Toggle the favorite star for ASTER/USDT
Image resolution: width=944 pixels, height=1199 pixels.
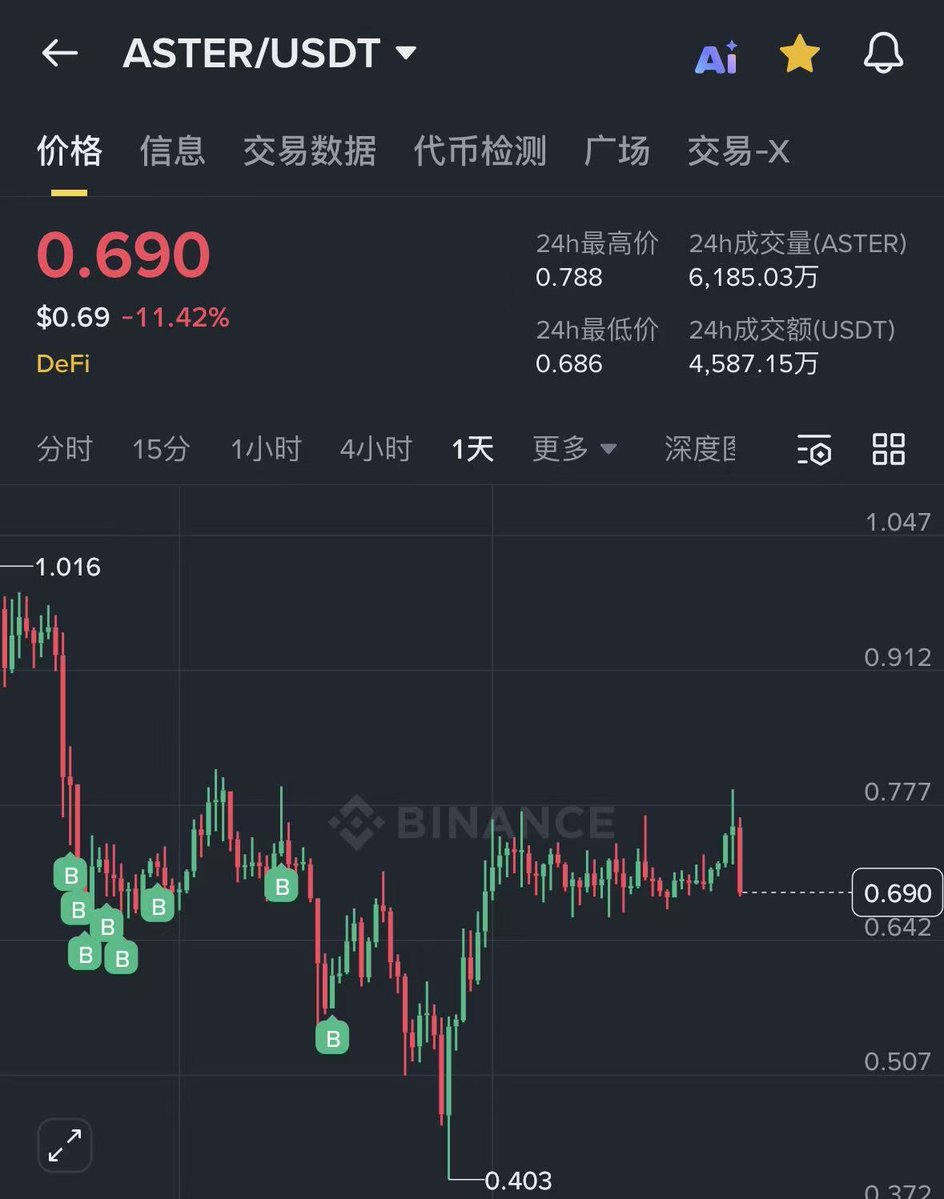tap(799, 55)
